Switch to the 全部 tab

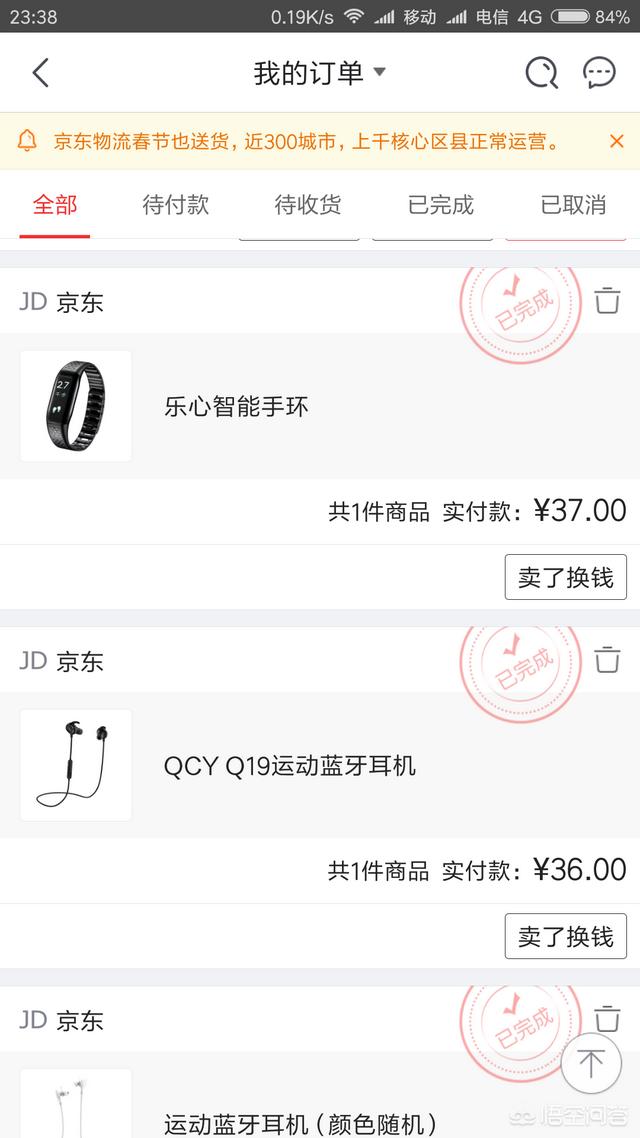55,205
